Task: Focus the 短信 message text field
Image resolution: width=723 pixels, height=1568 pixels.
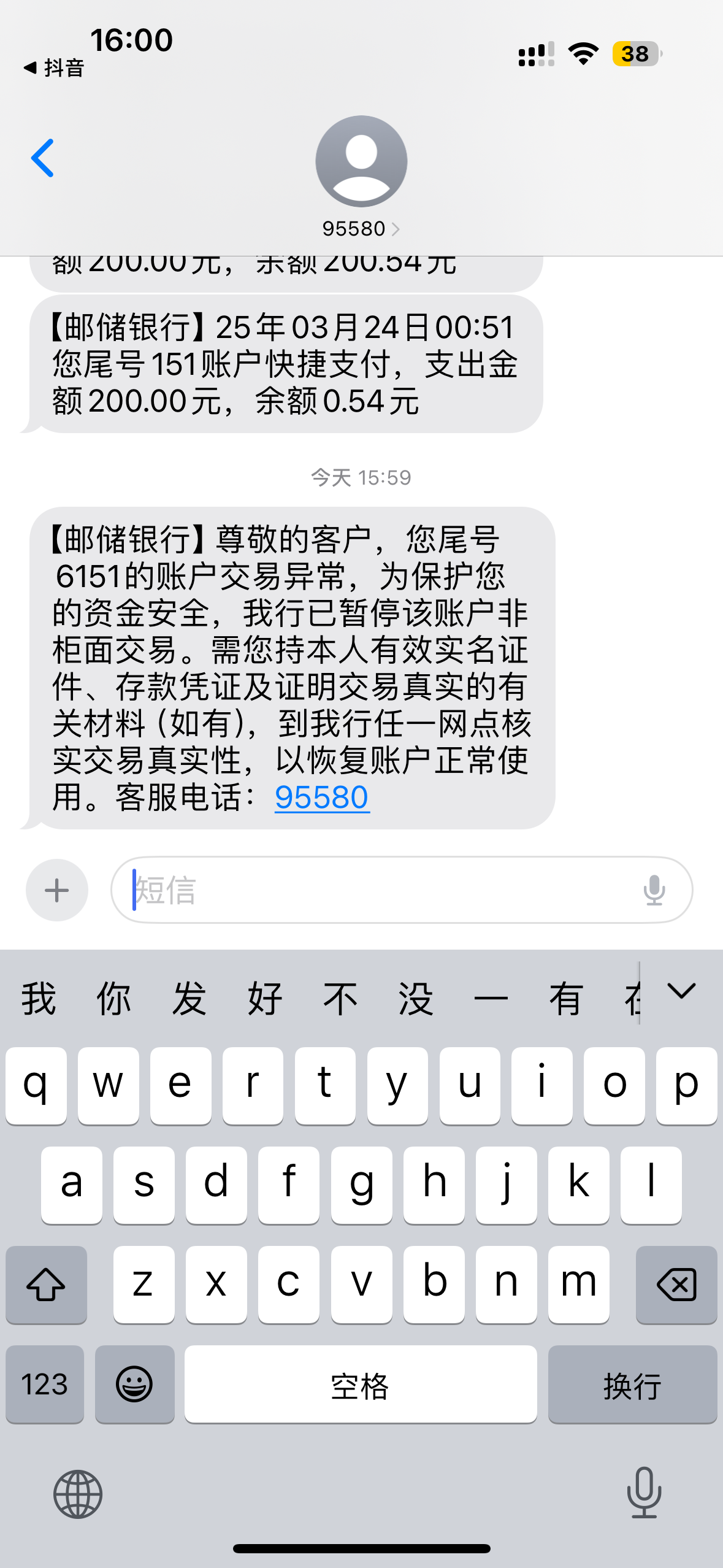Action: pos(380,890)
